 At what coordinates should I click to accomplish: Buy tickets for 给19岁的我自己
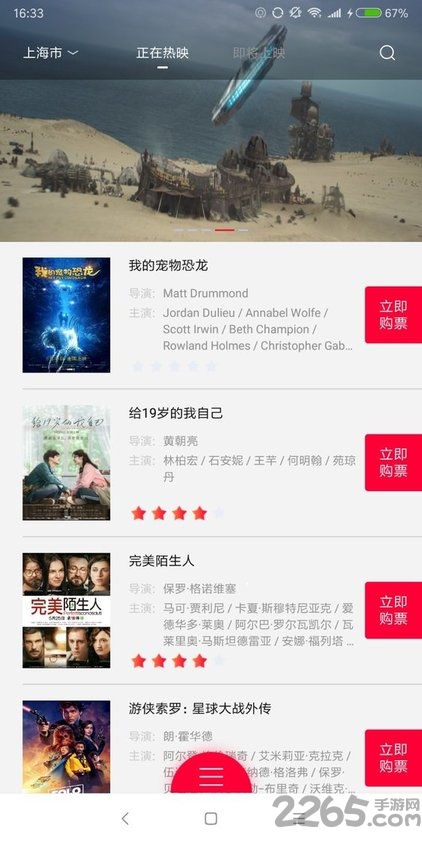(393, 463)
